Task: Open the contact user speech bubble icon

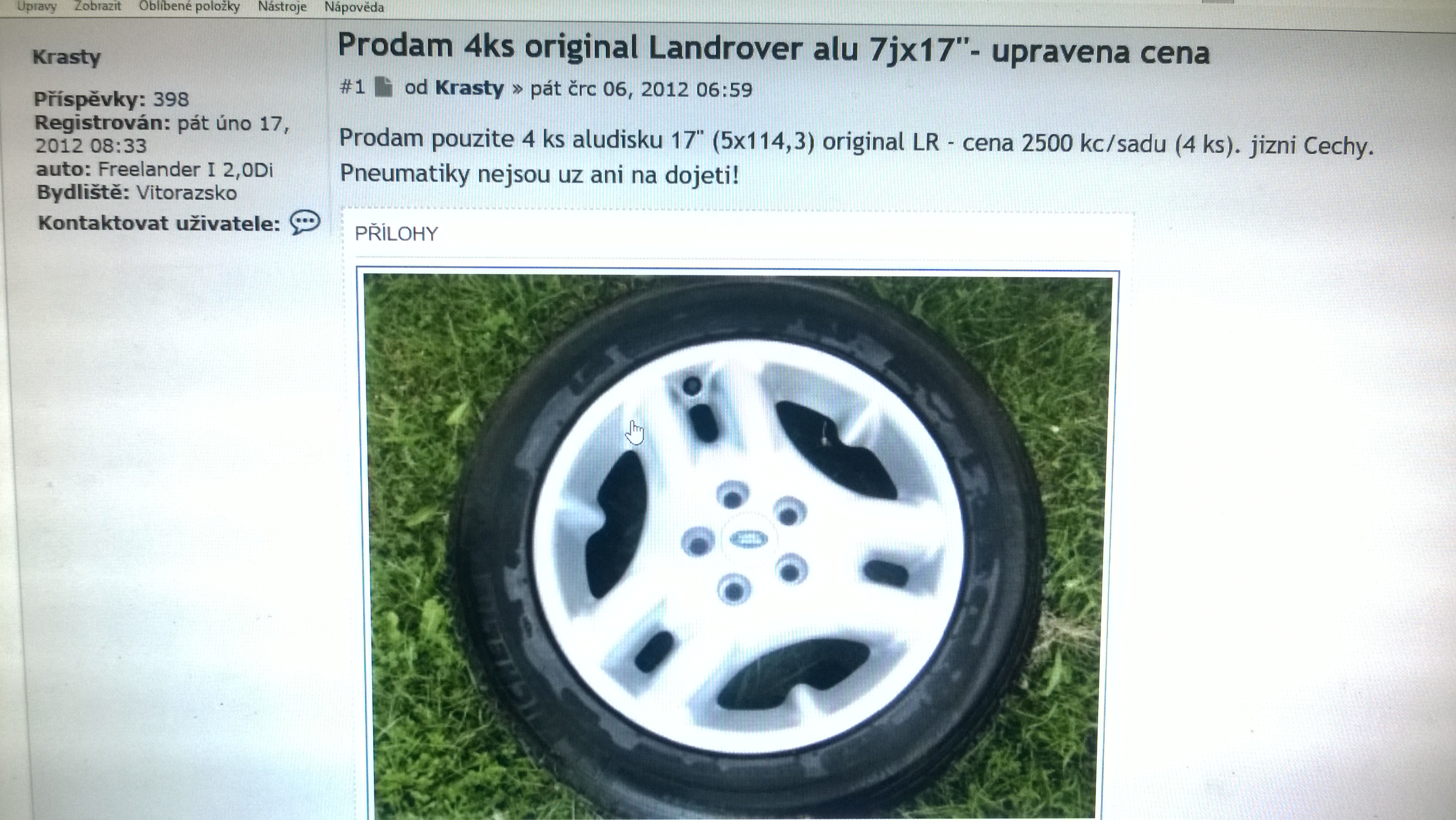Action: tap(305, 222)
